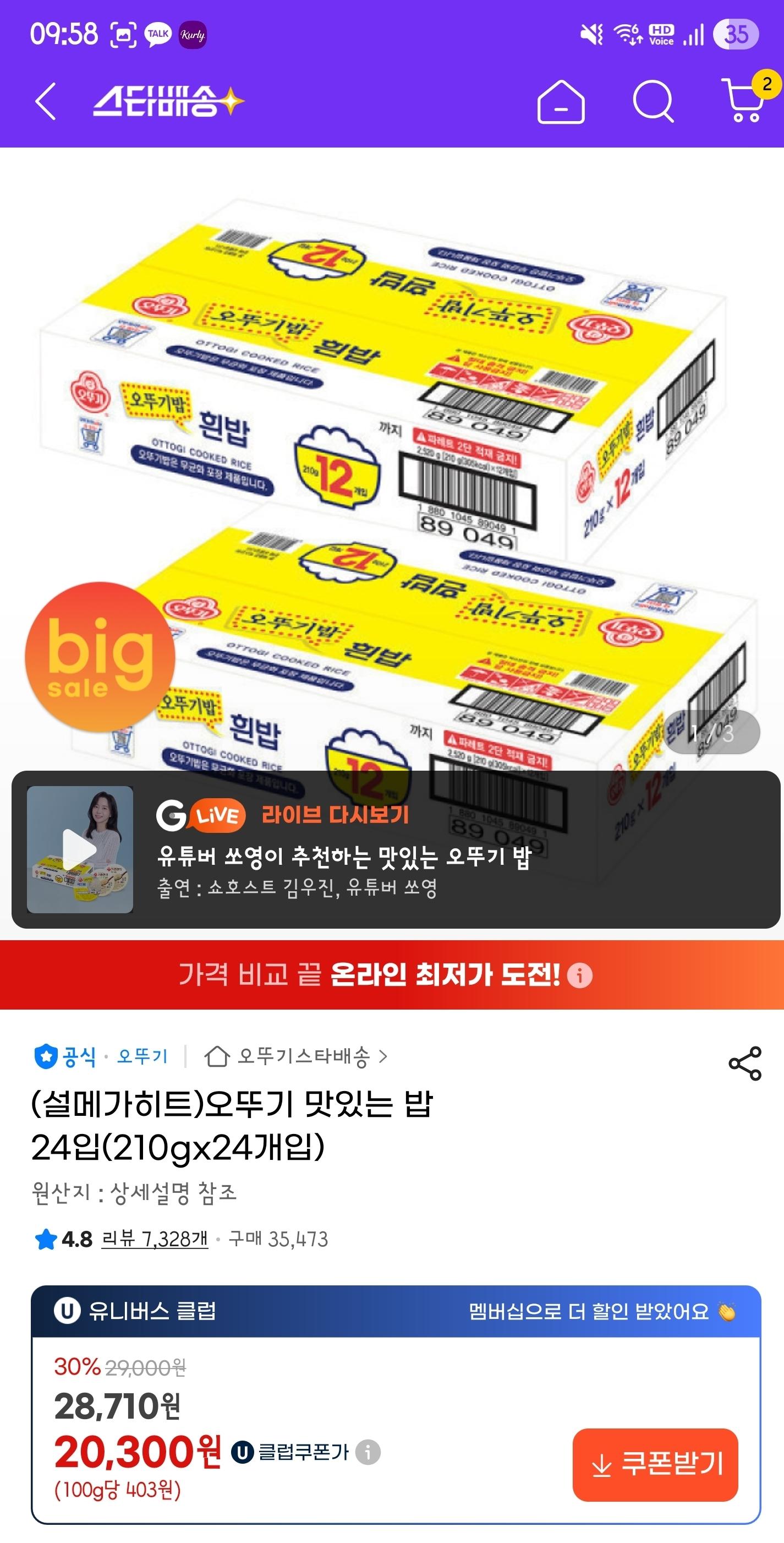Open info icon on 온라인 최저가 도전 banner
The height and width of the screenshot is (1543, 784).
(x=579, y=975)
